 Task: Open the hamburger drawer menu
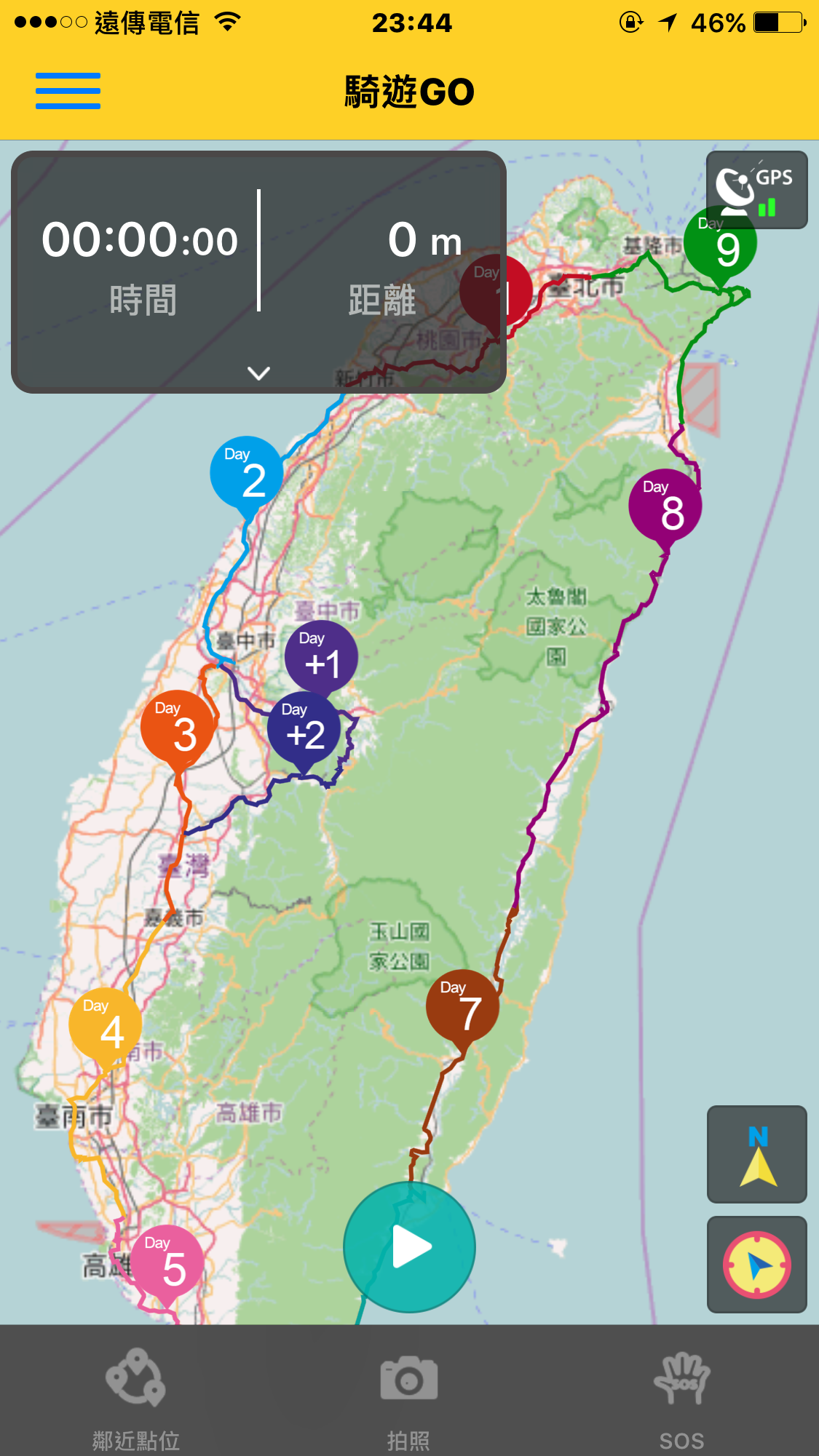68,91
